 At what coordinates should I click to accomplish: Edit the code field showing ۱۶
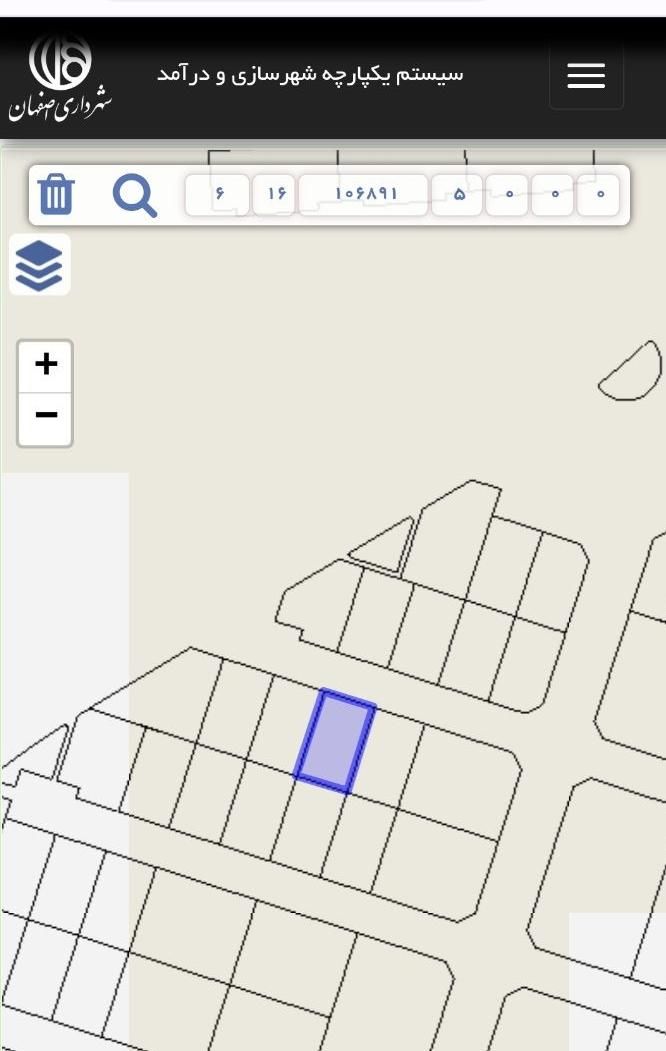click(x=275, y=194)
